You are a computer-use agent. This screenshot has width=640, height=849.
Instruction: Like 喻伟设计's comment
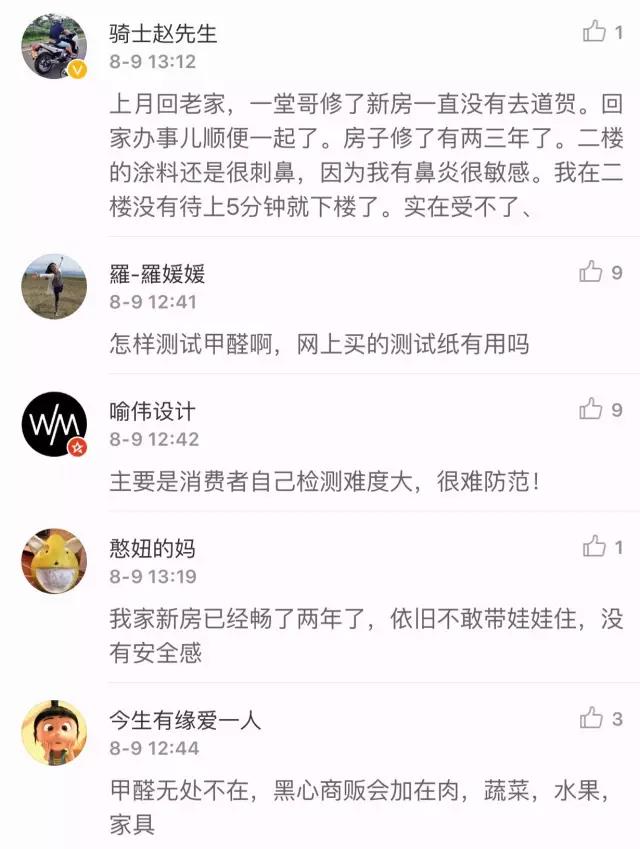pos(591,409)
